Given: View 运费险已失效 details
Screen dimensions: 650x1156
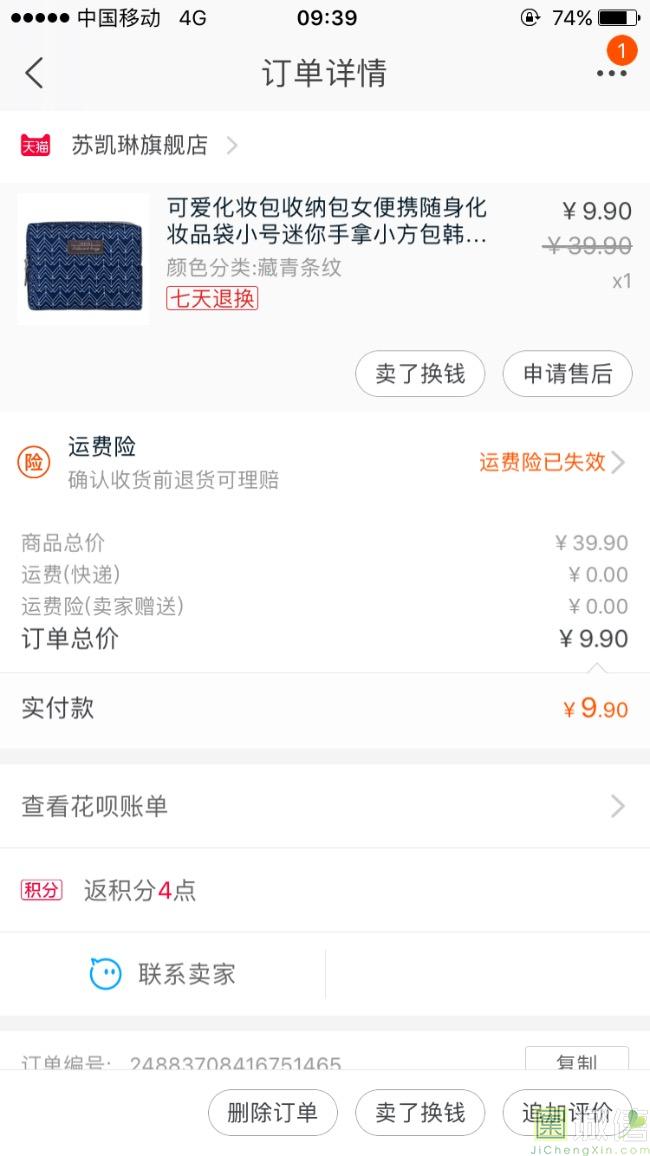Looking at the screenshot, I should click(551, 462).
